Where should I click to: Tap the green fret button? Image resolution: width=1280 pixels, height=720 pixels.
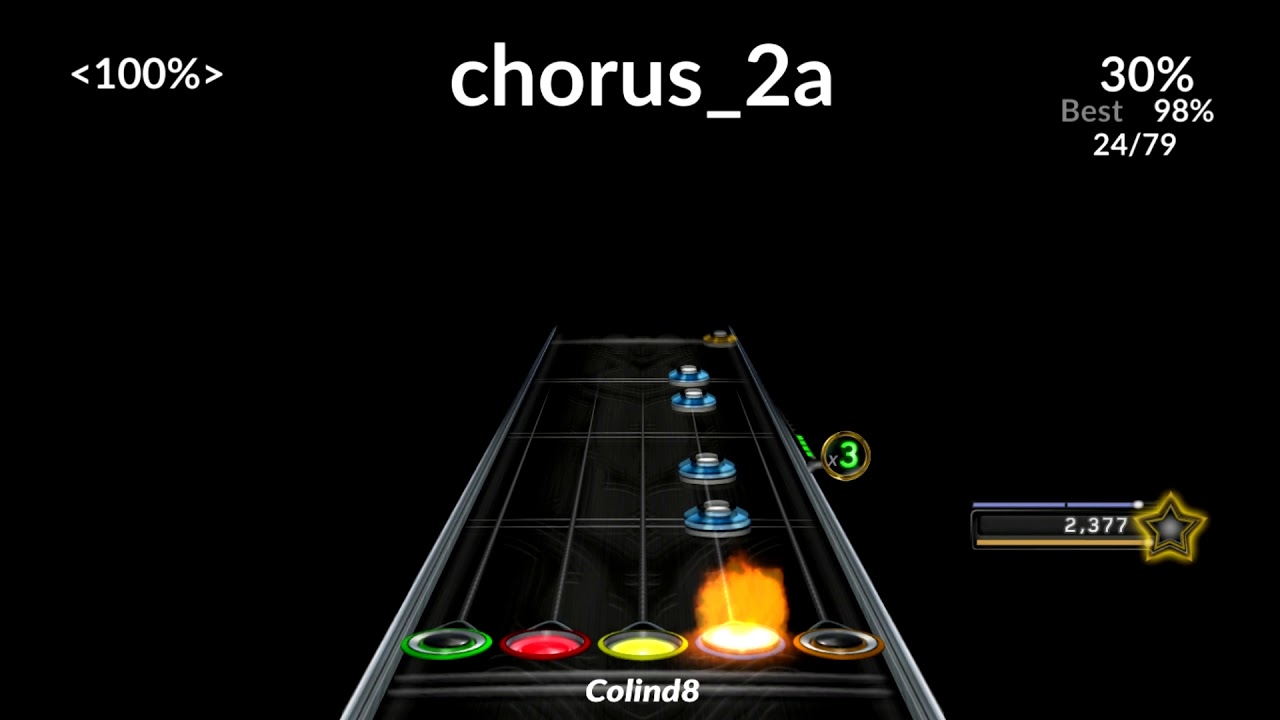(x=447, y=641)
